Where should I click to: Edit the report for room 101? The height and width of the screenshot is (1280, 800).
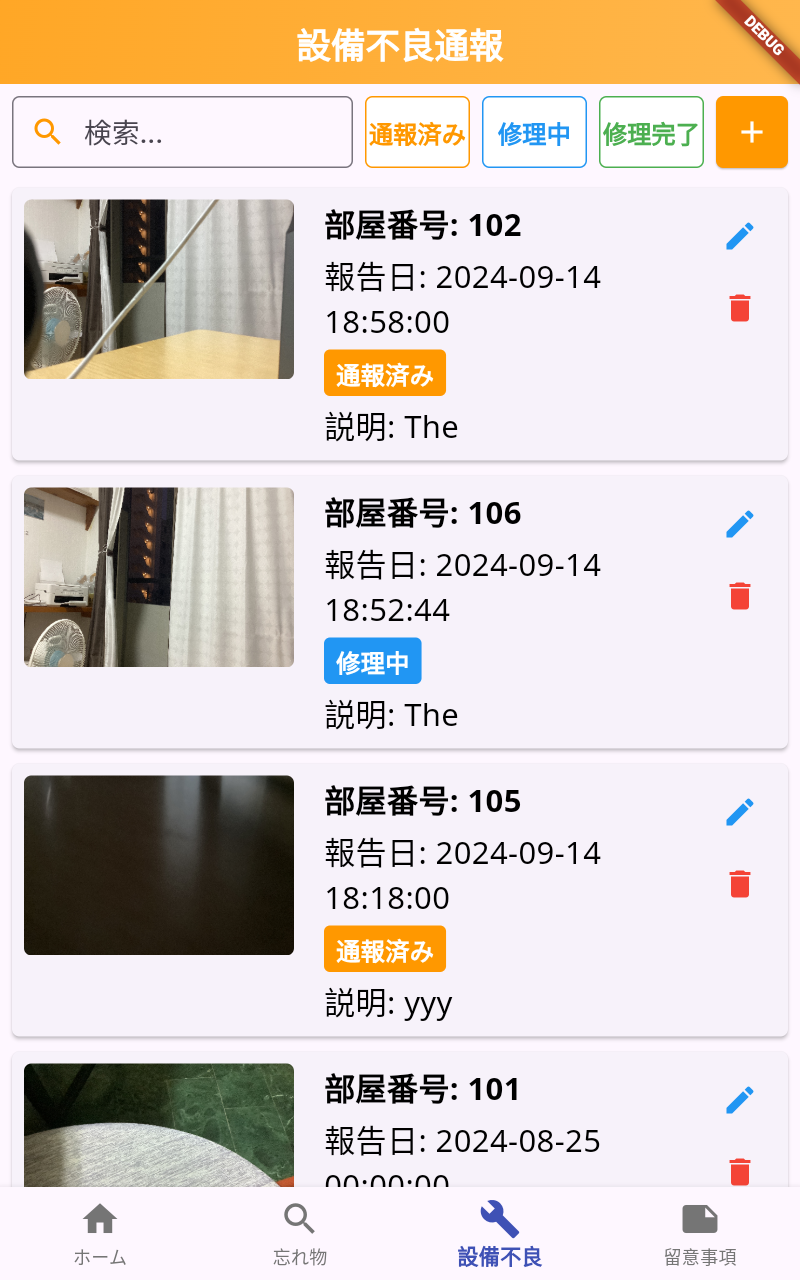[x=740, y=1100]
